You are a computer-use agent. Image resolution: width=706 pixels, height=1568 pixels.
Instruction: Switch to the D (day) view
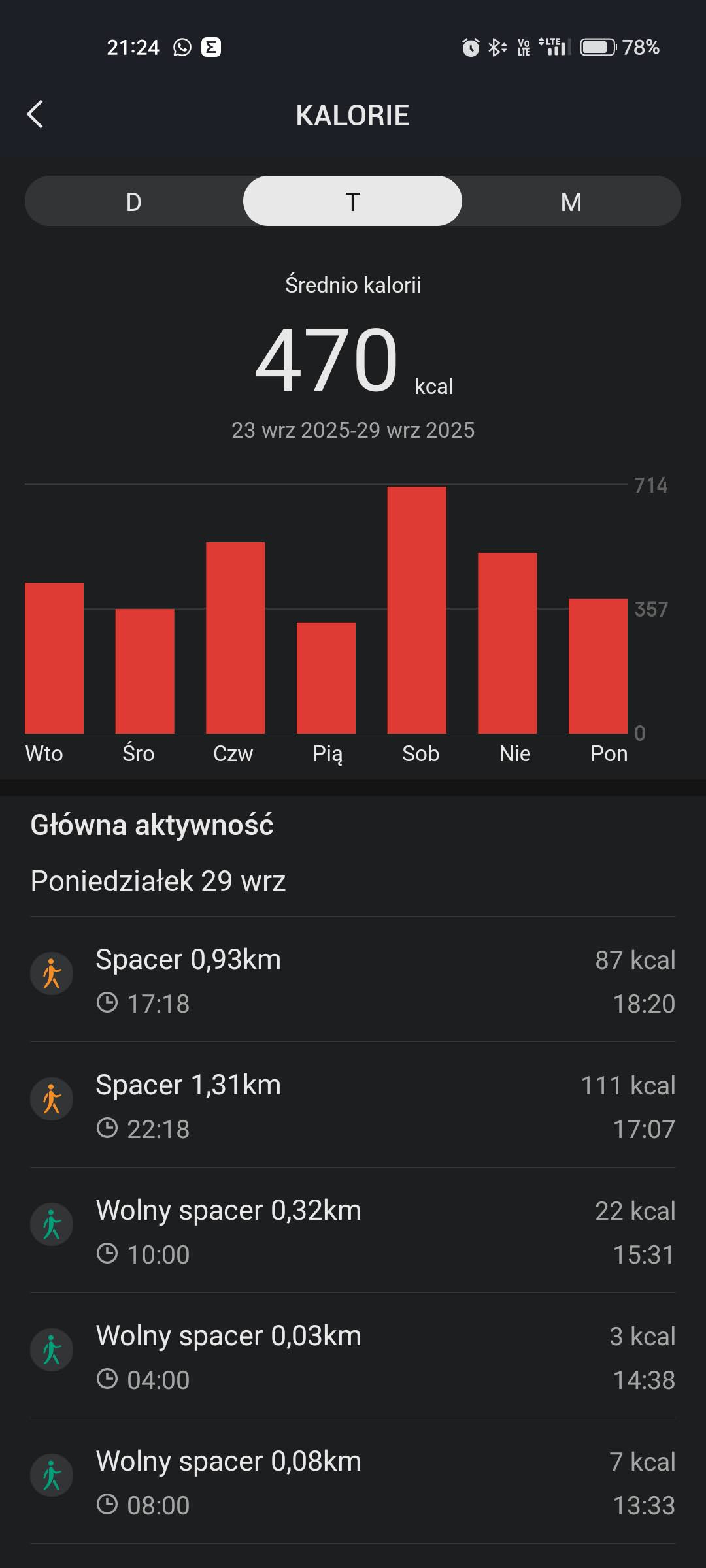(134, 202)
